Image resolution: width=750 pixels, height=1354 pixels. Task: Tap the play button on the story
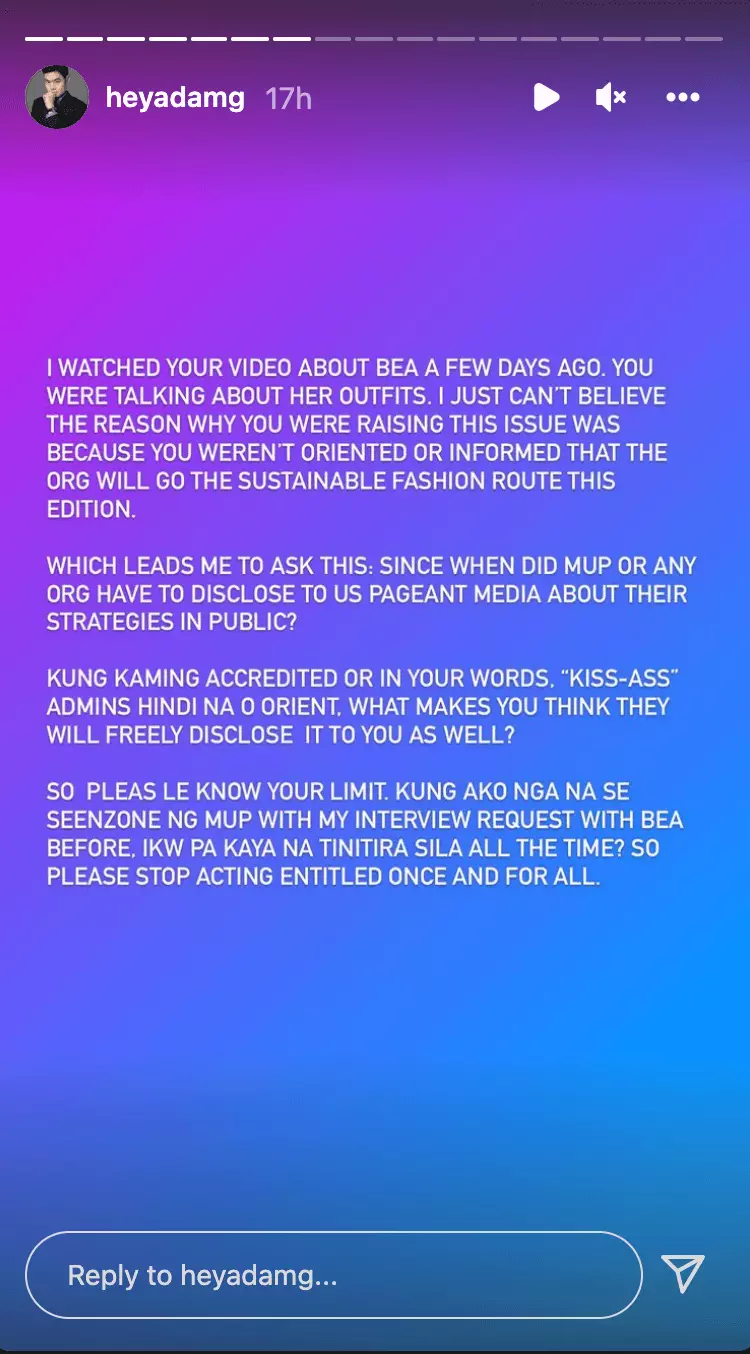545,97
